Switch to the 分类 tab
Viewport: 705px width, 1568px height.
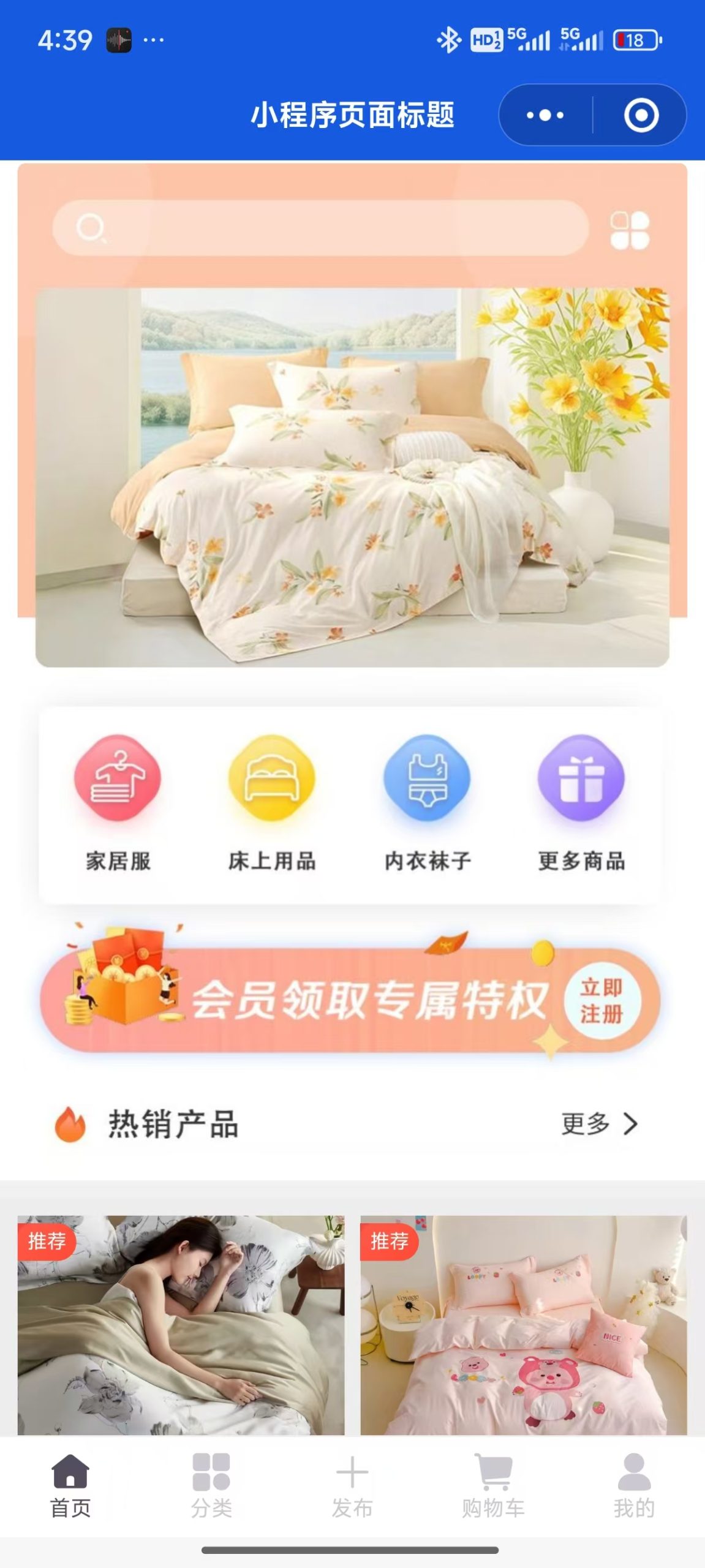click(211, 1485)
